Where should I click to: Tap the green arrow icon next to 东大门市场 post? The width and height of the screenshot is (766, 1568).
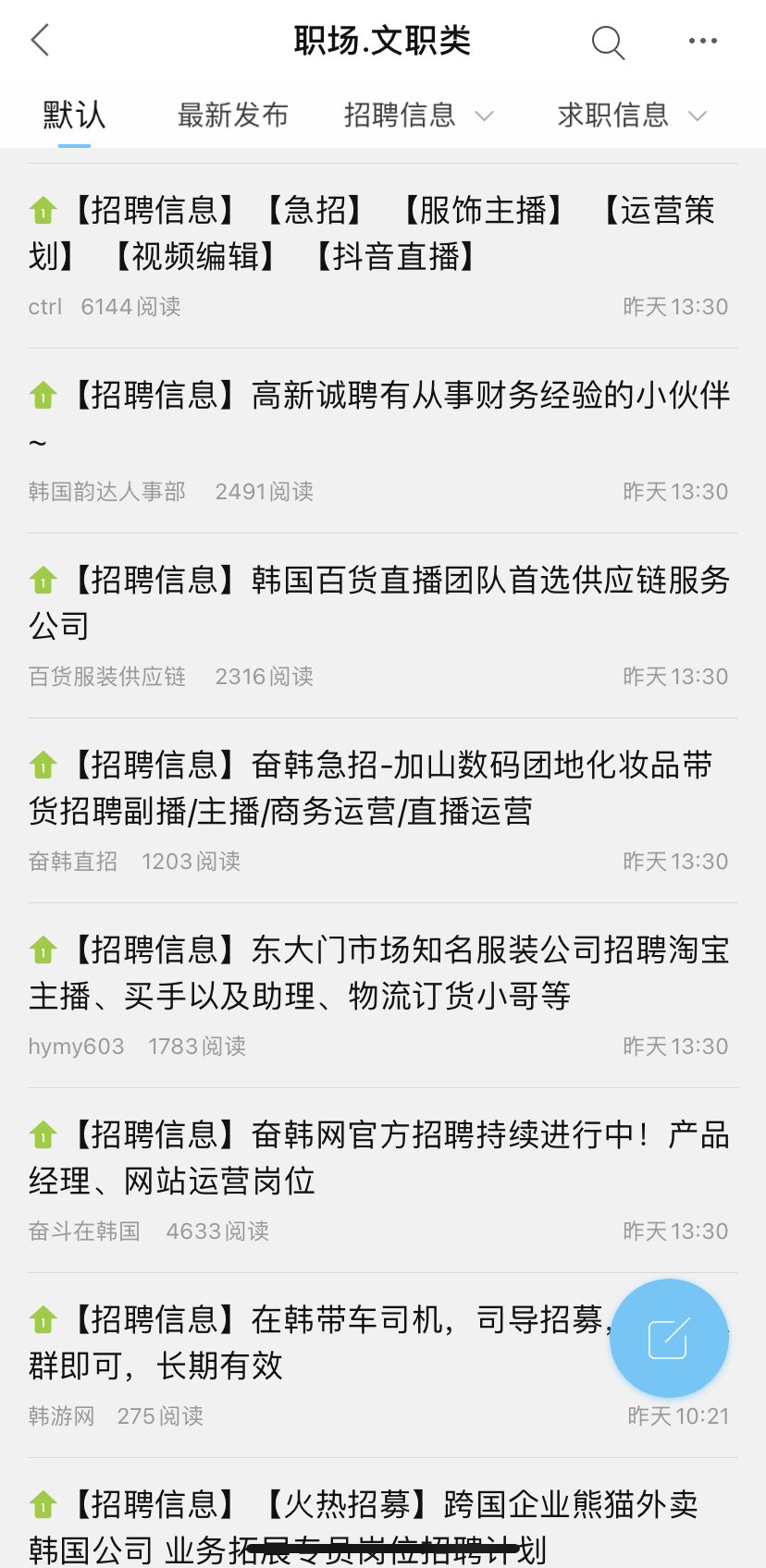pos(42,949)
